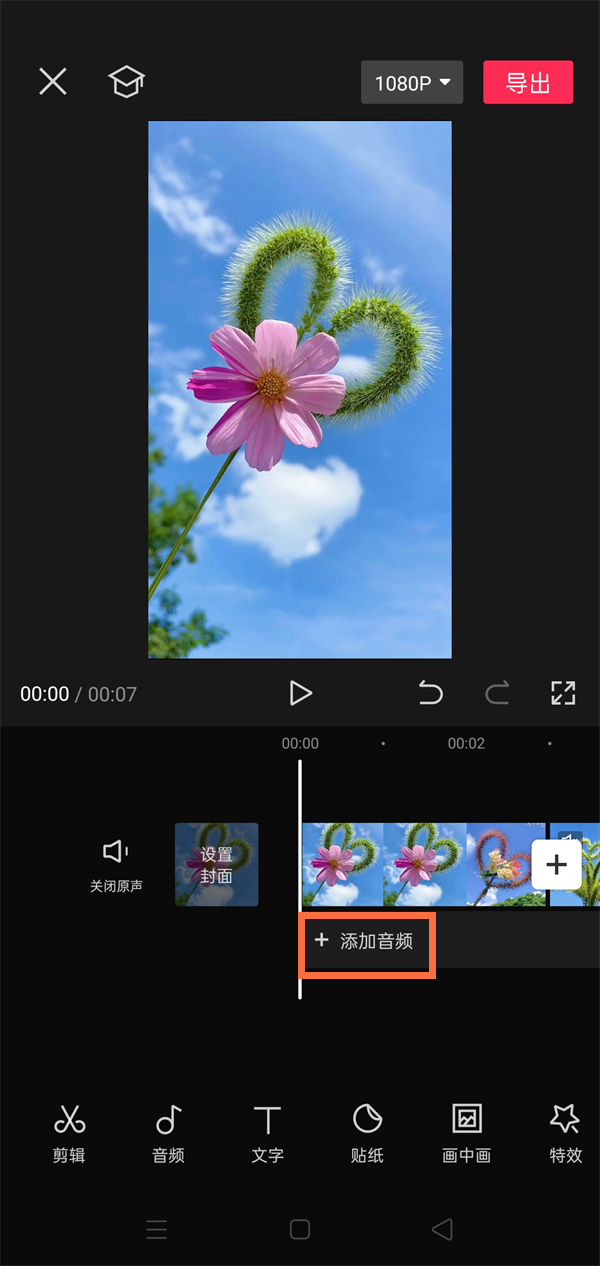Redo the last undone edit
The height and width of the screenshot is (1266, 600).
coord(497,693)
